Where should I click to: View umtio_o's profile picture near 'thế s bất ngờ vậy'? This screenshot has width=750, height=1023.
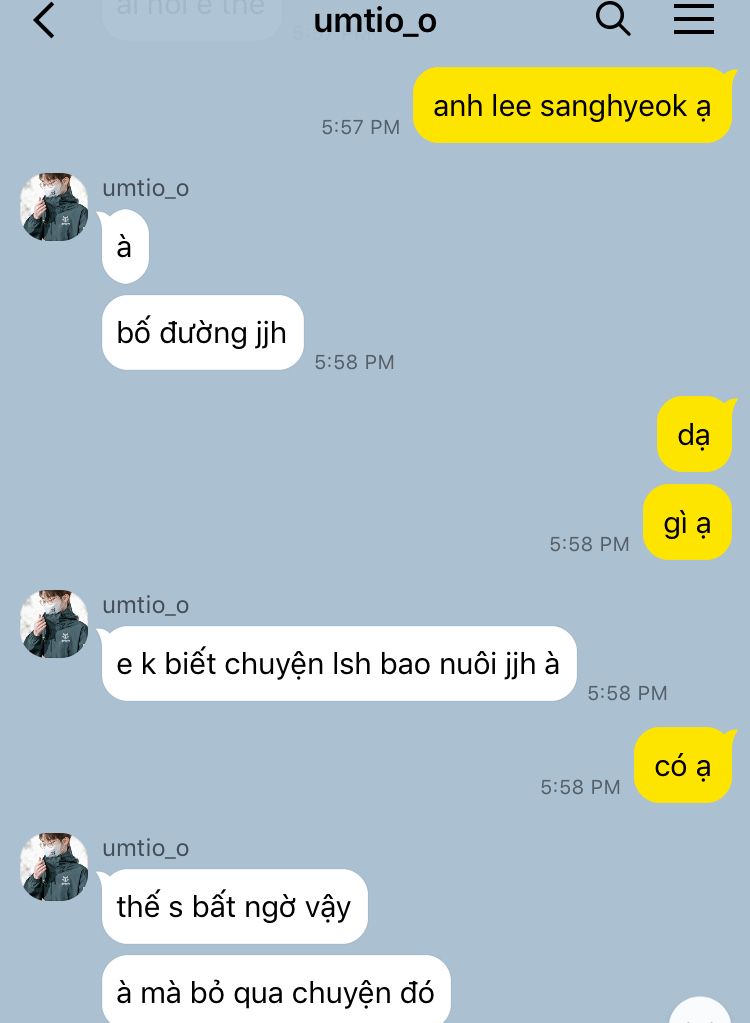[x=54, y=867]
